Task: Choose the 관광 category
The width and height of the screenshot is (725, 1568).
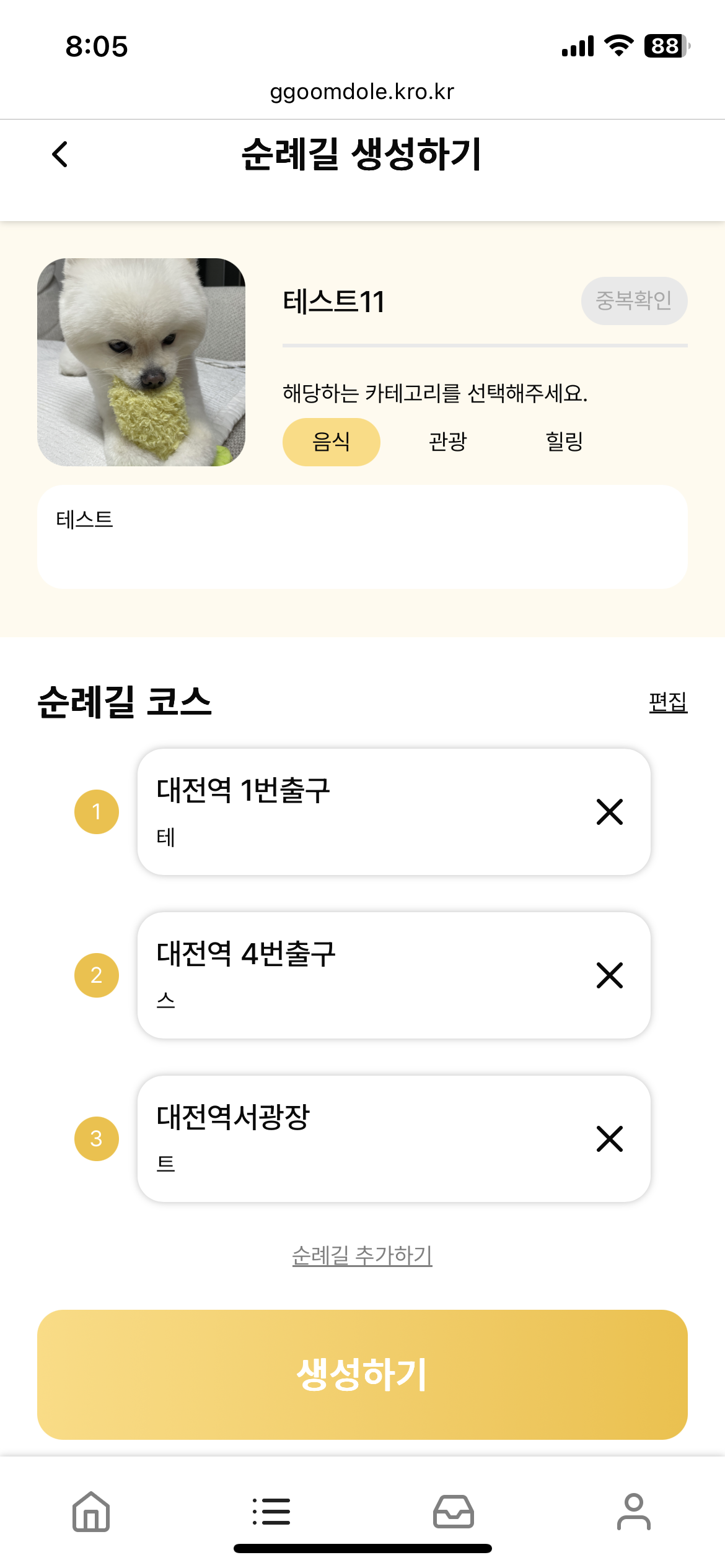Action: pyautogui.click(x=447, y=442)
